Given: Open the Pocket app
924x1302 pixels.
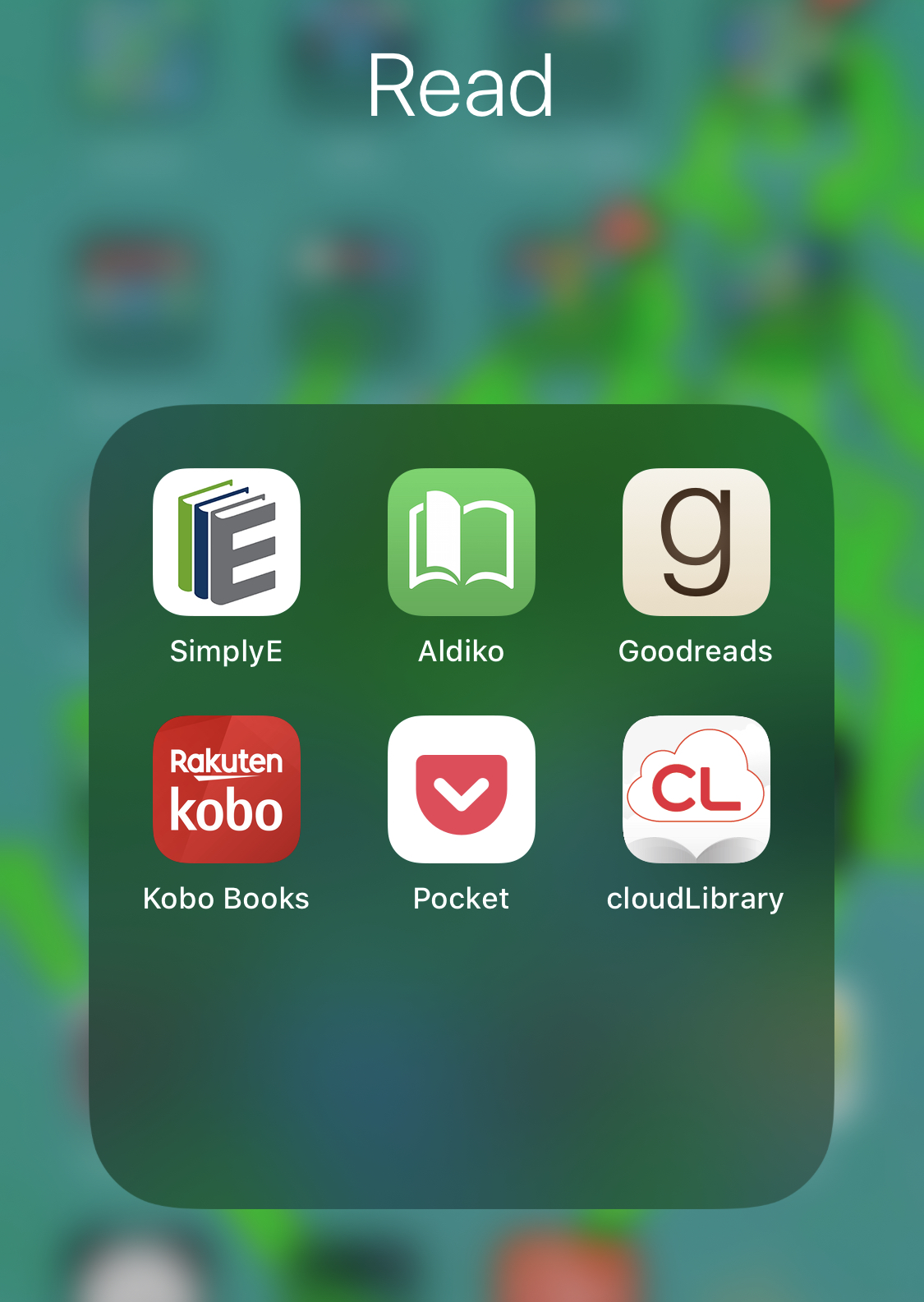Looking at the screenshot, I should pos(461,789).
